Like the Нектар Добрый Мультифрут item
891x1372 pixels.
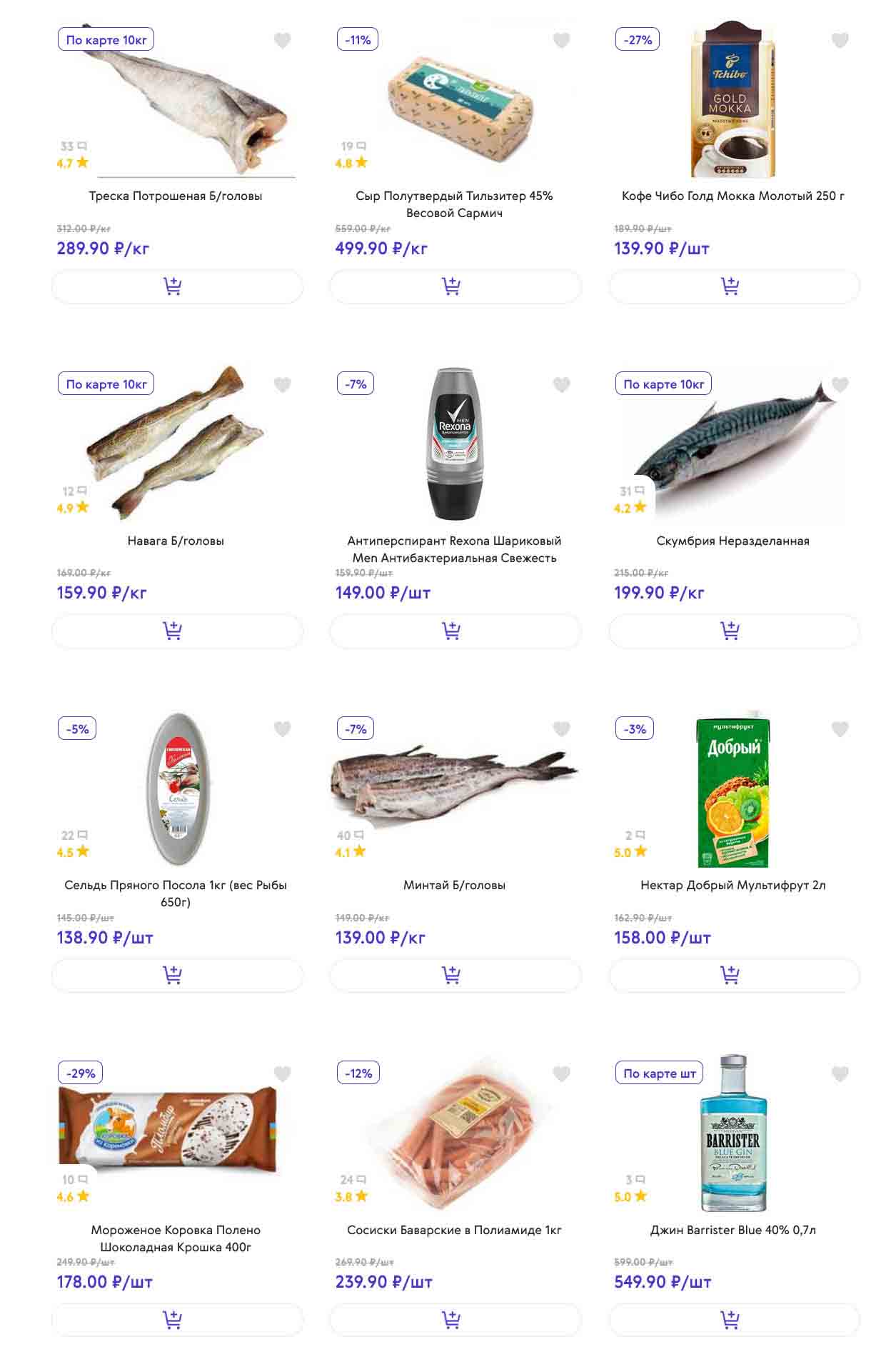[840, 729]
